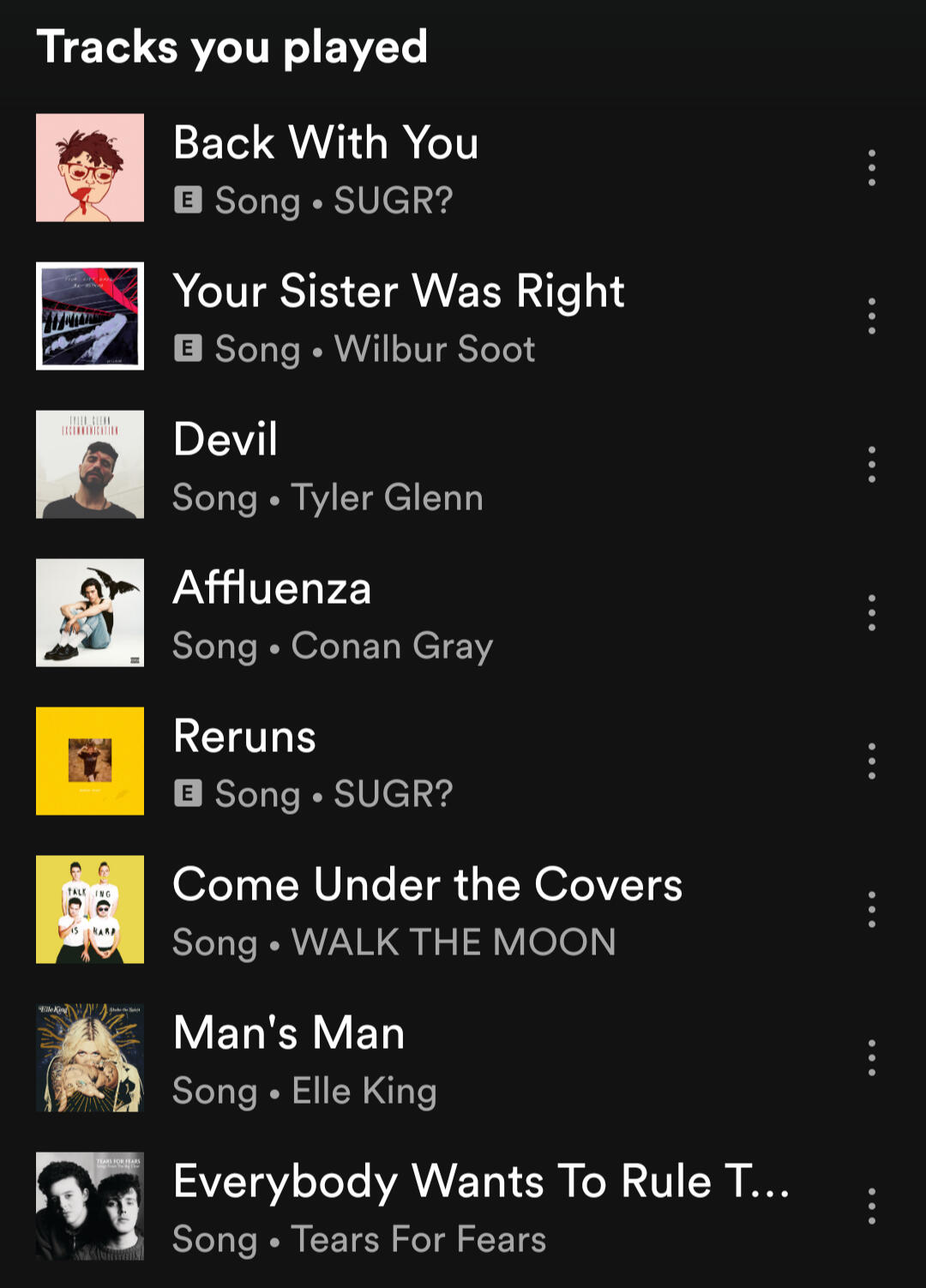Open more options for Affluenza
This screenshot has width=926, height=1288.
(871, 613)
